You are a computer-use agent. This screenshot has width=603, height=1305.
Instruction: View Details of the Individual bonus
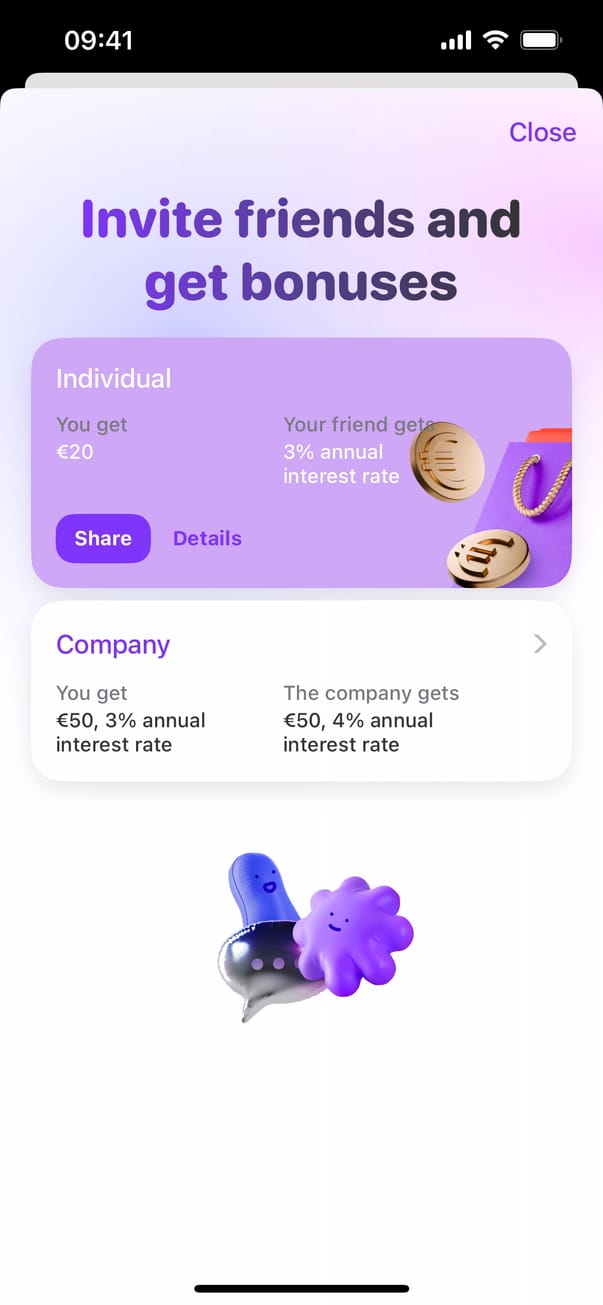(207, 538)
